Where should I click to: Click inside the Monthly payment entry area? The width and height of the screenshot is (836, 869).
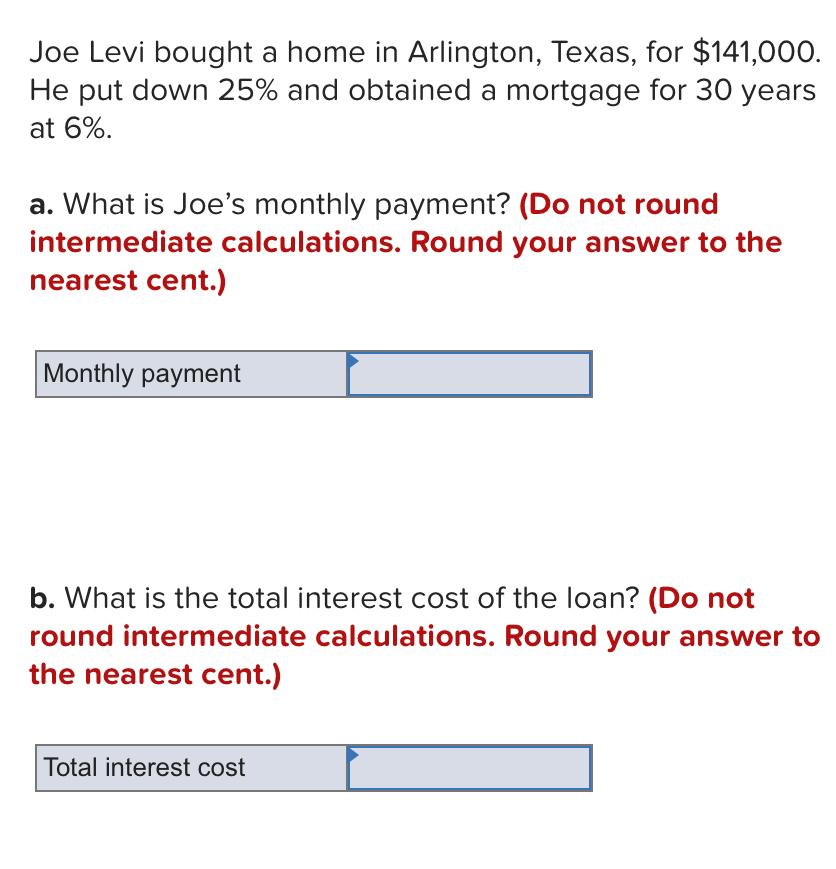click(470, 374)
